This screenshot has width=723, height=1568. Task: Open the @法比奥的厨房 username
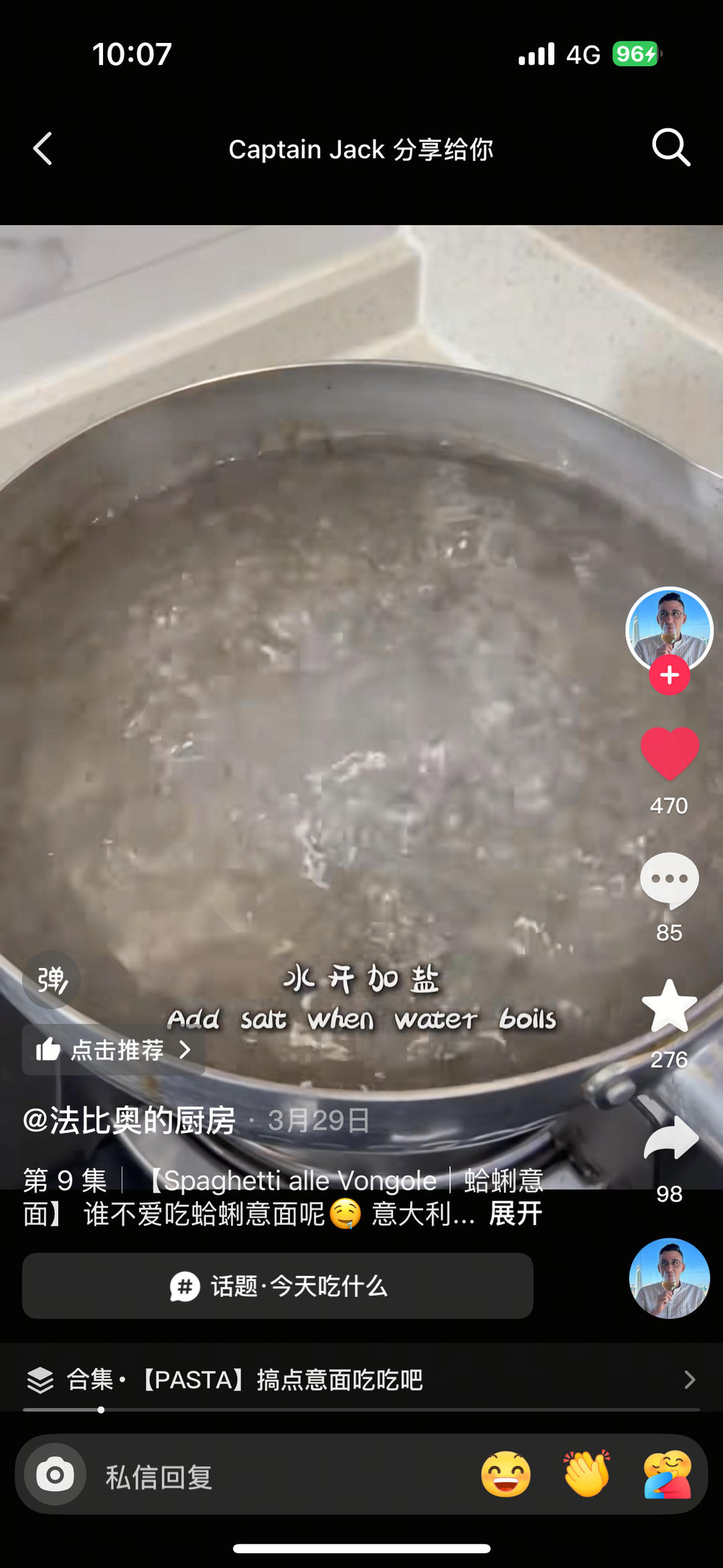pos(129,1121)
